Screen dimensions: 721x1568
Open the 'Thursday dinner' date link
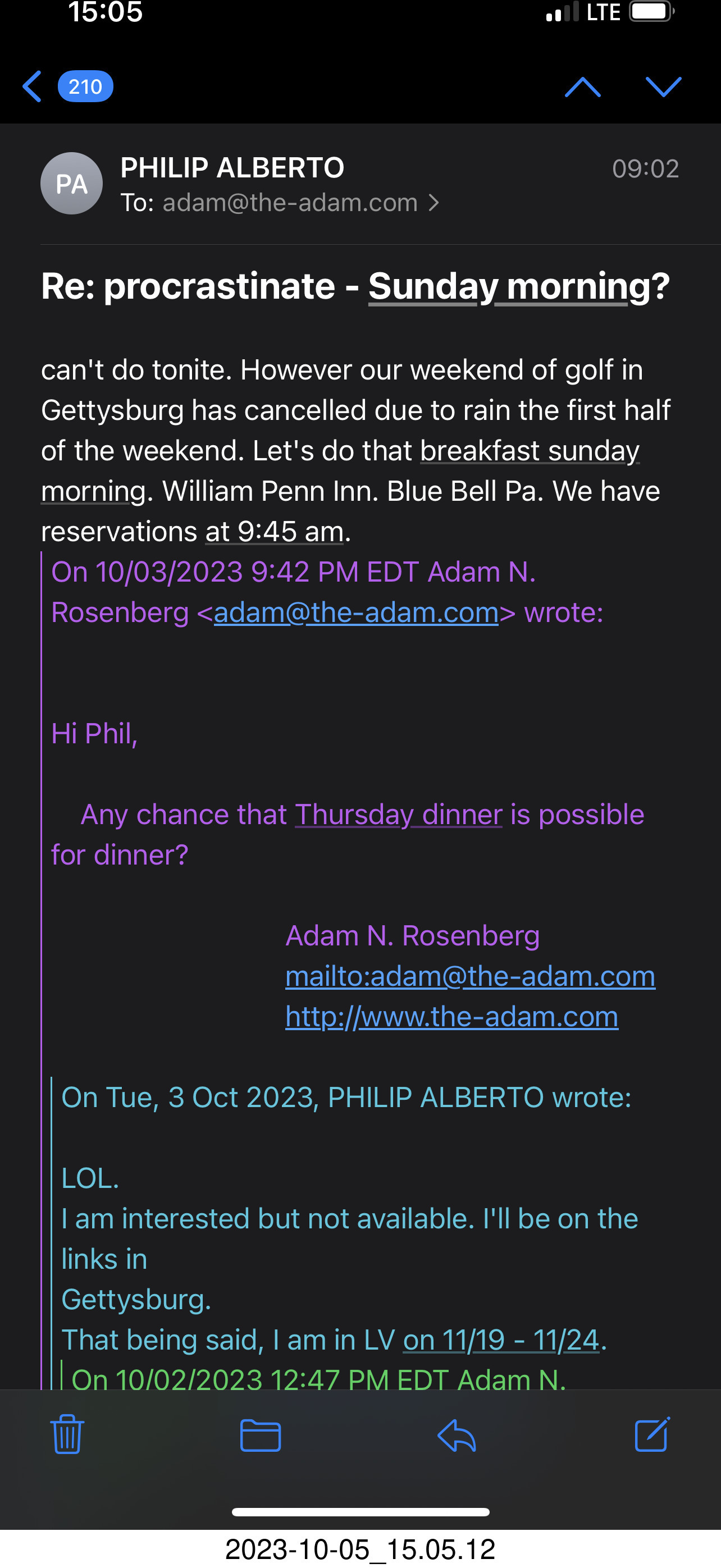click(399, 815)
